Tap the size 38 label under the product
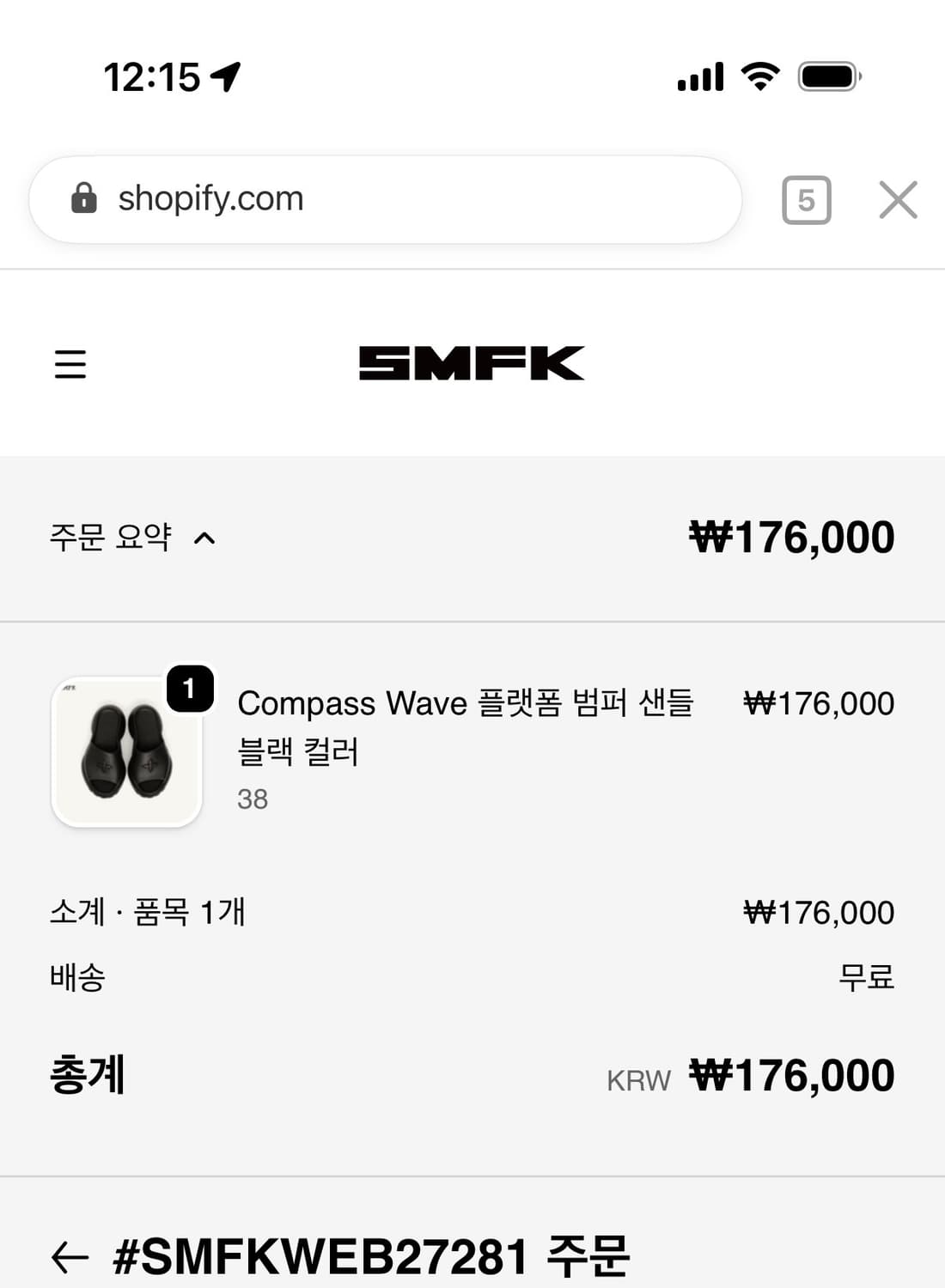 click(253, 799)
